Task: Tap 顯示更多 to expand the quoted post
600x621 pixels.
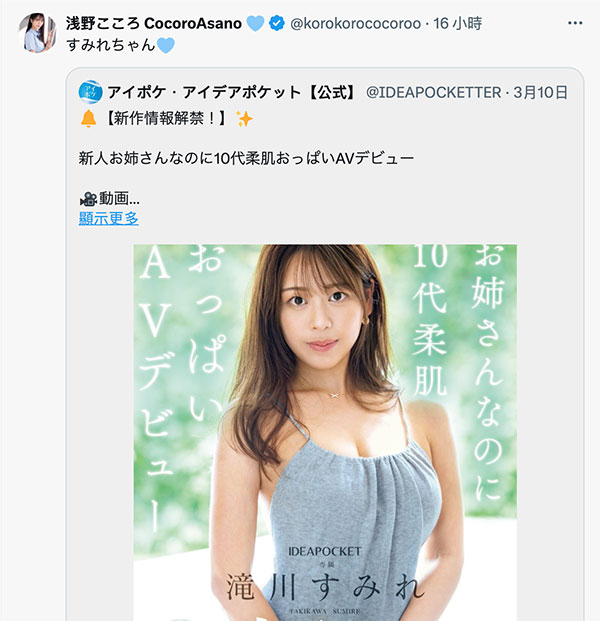Action: pyautogui.click(x=109, y=217)
